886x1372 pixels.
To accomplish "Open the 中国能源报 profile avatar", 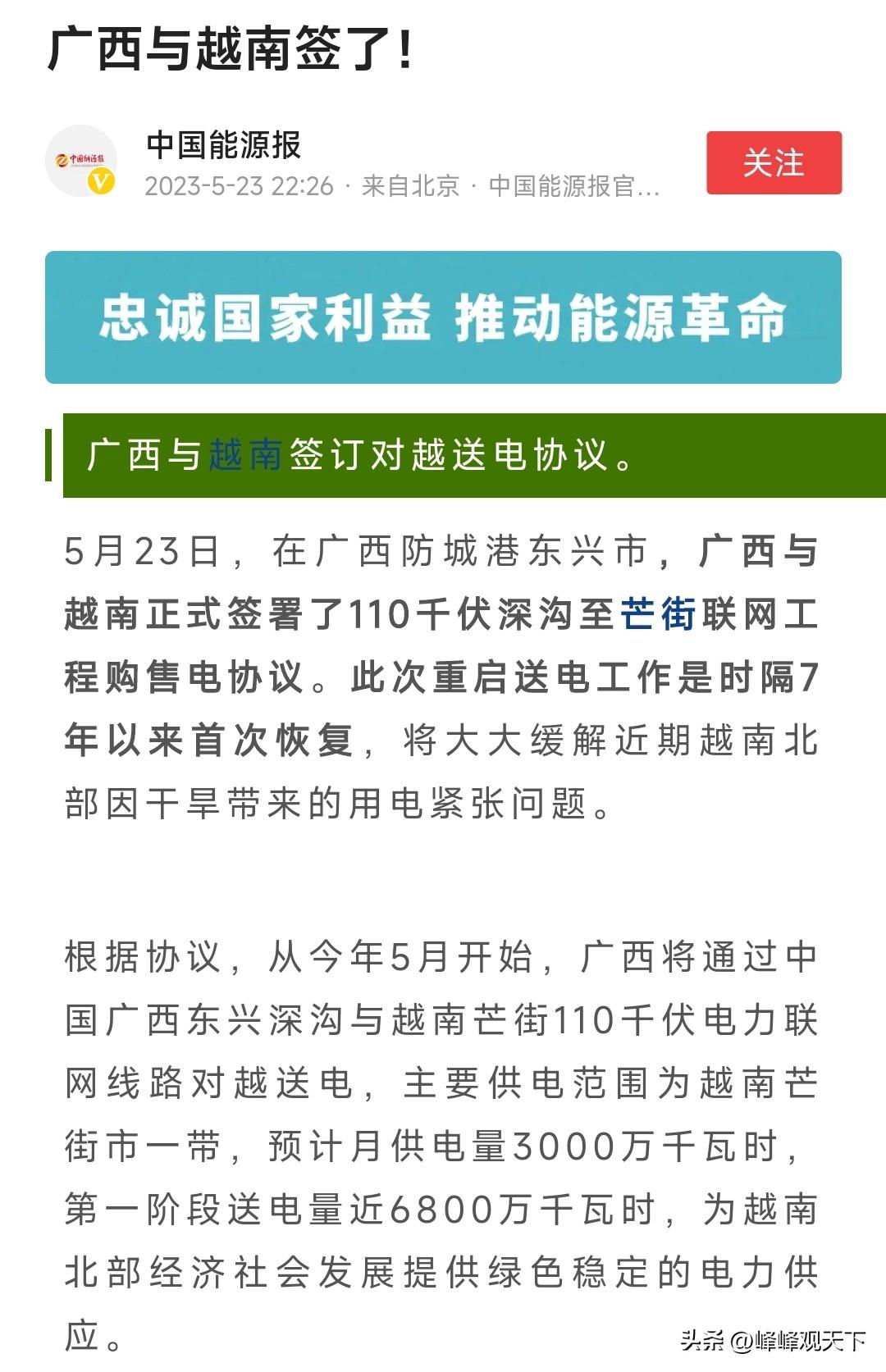I will pos(80,161).
